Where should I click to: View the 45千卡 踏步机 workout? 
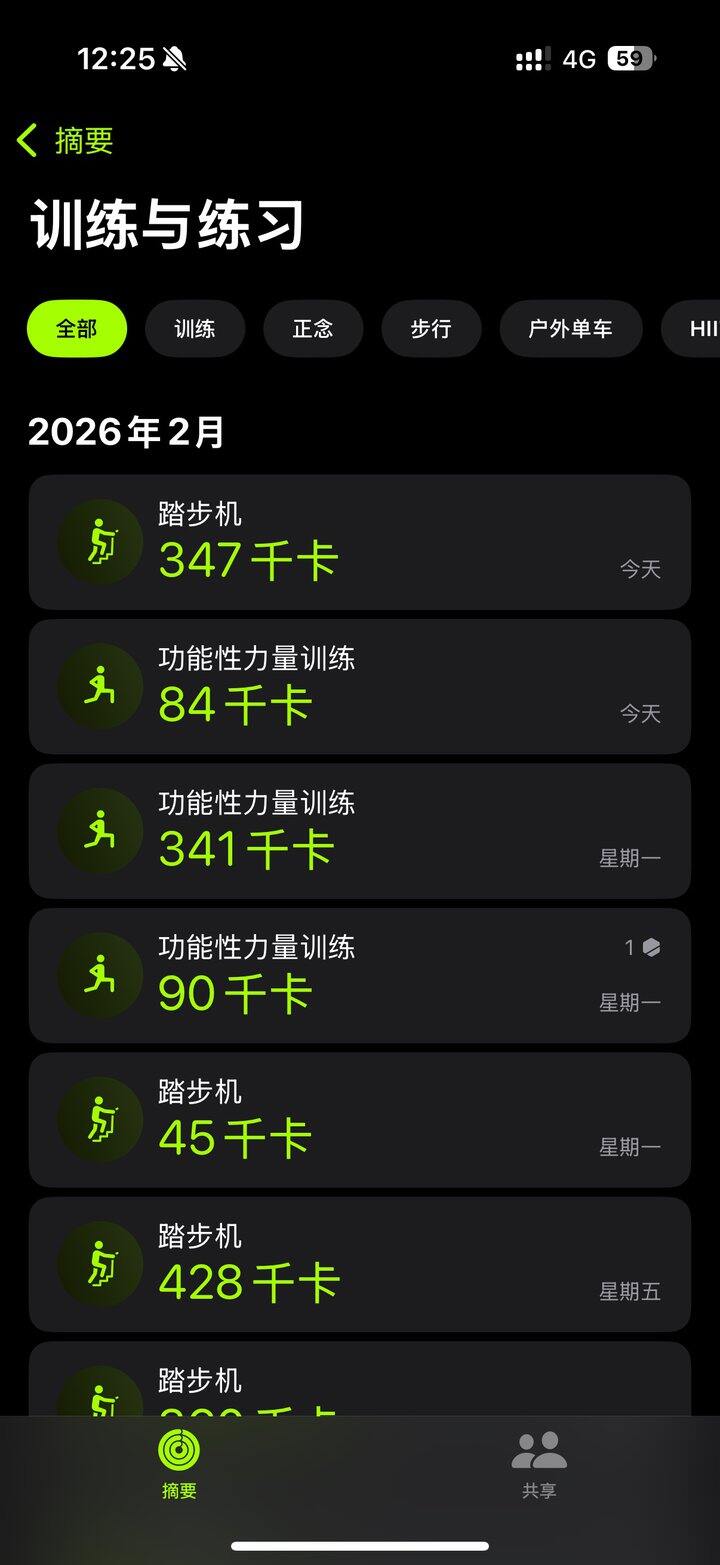point(360,1120)
